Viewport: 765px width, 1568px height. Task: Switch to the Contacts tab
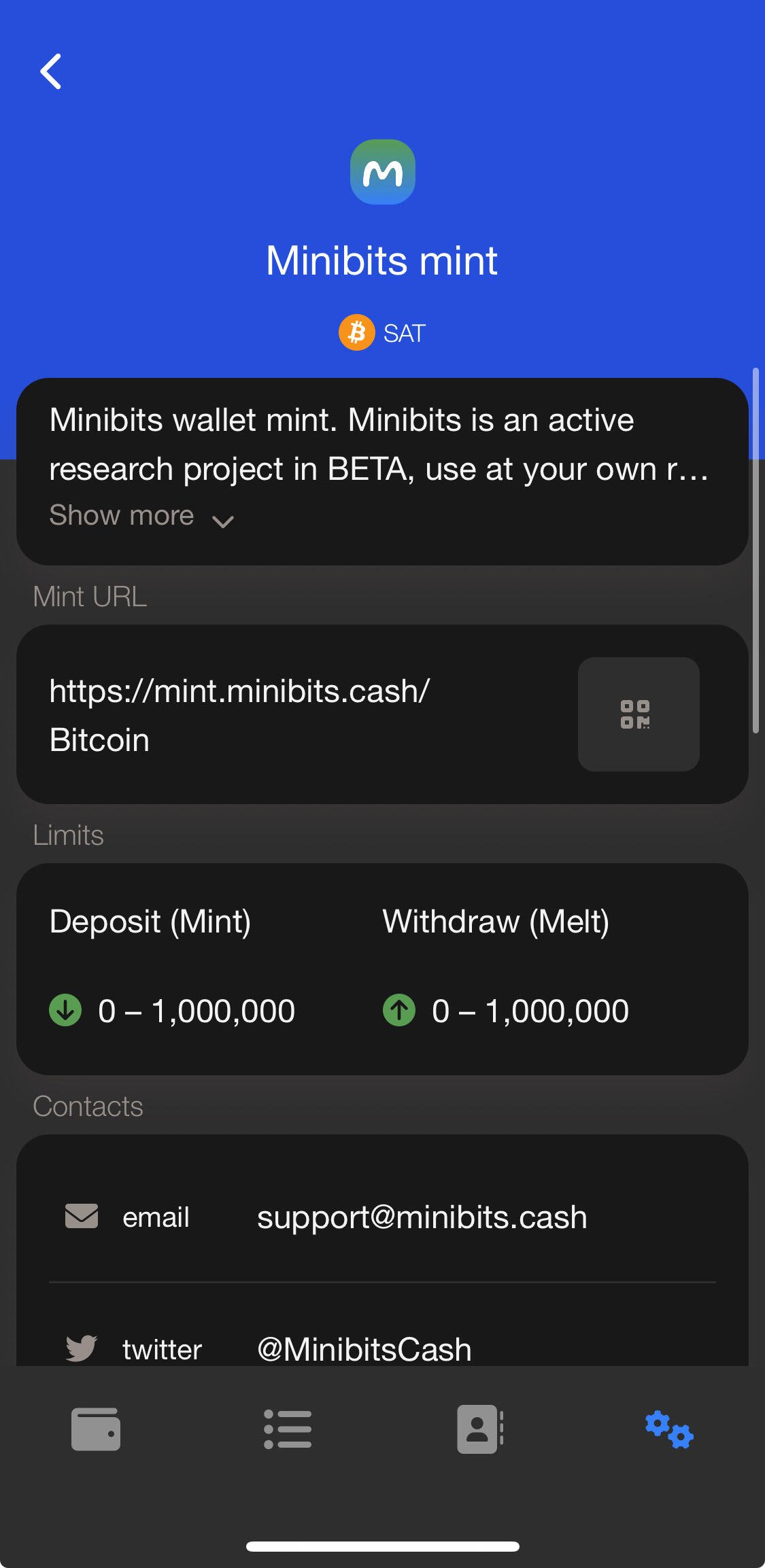(x=479, y=1429)
